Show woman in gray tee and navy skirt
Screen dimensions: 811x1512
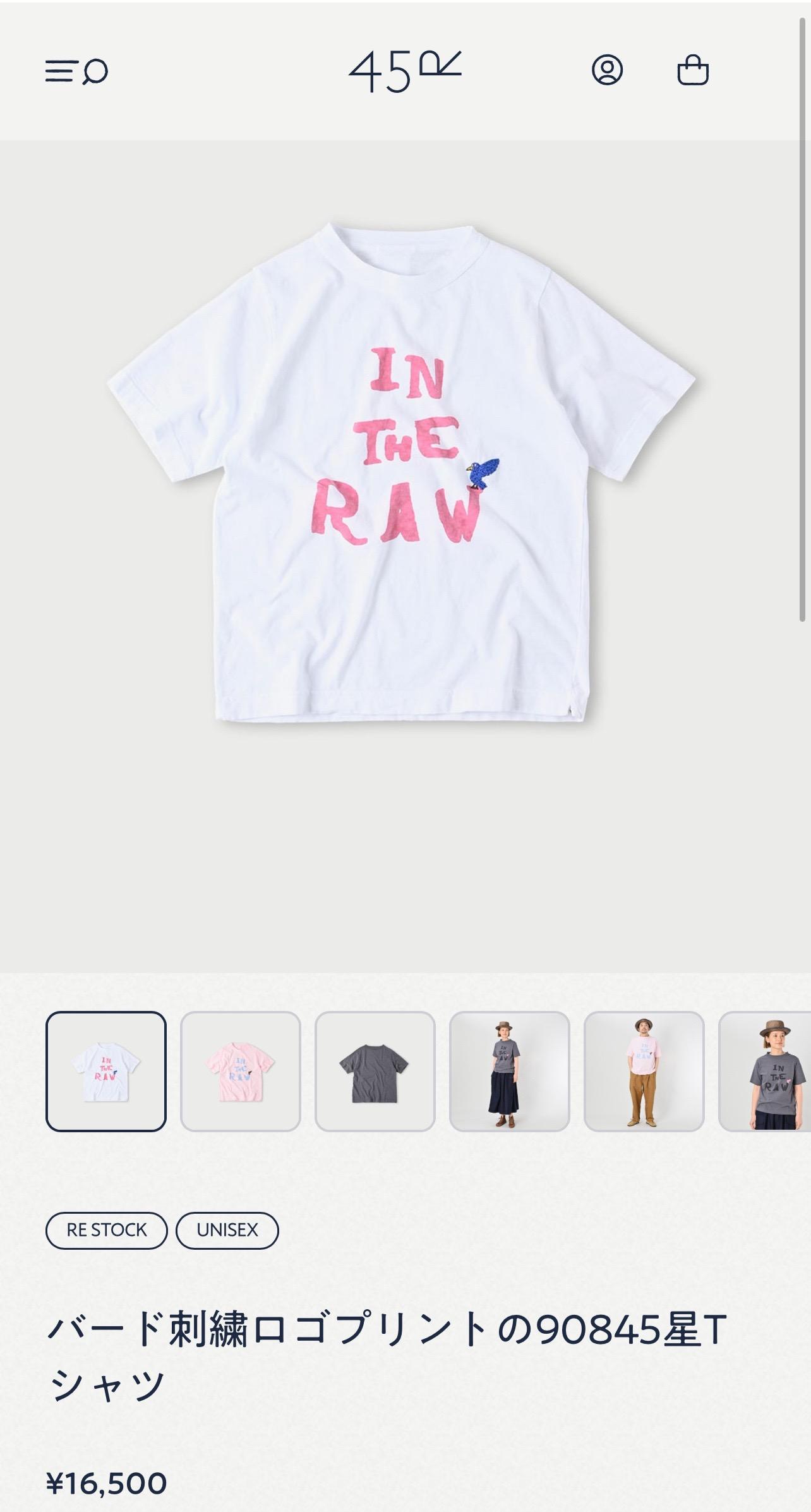pyautogui.click(x=509, y=1071)
